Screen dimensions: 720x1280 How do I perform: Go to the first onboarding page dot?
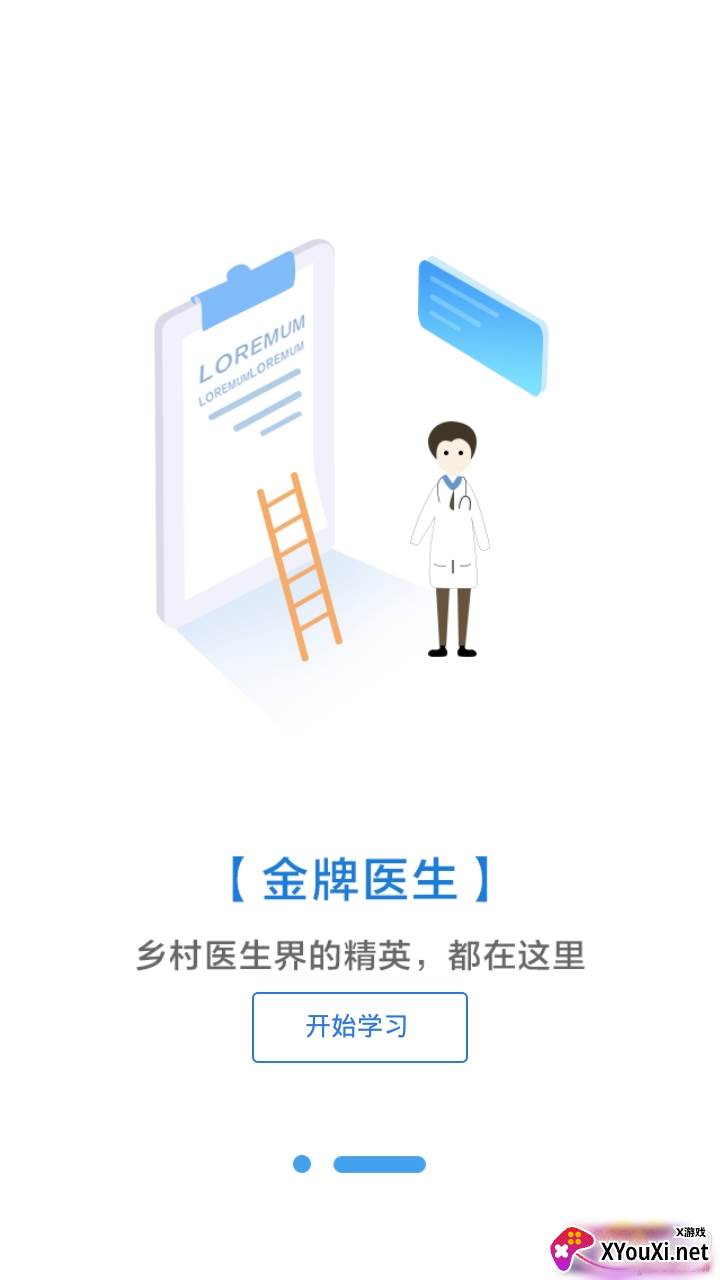point(302,1164)
